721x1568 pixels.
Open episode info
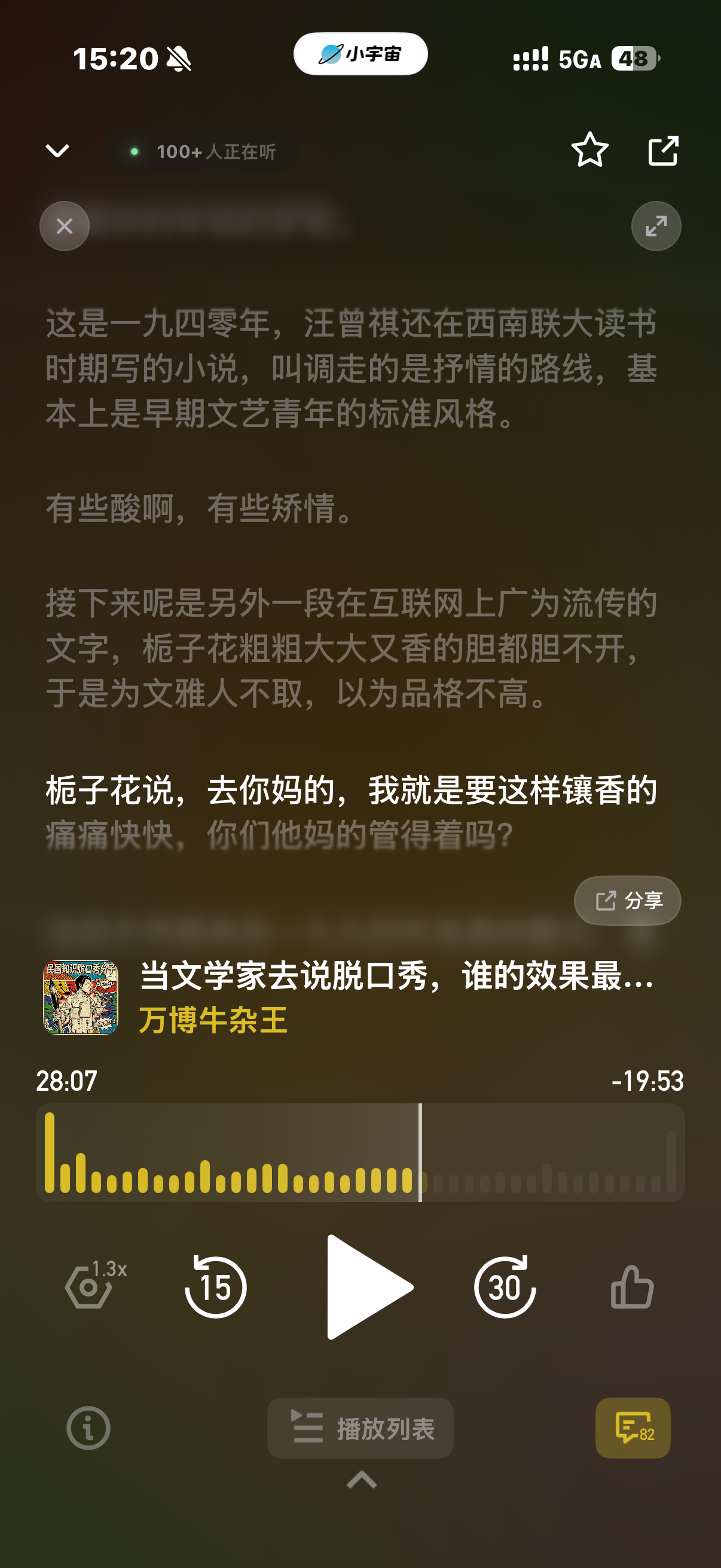coord(88,1427)
